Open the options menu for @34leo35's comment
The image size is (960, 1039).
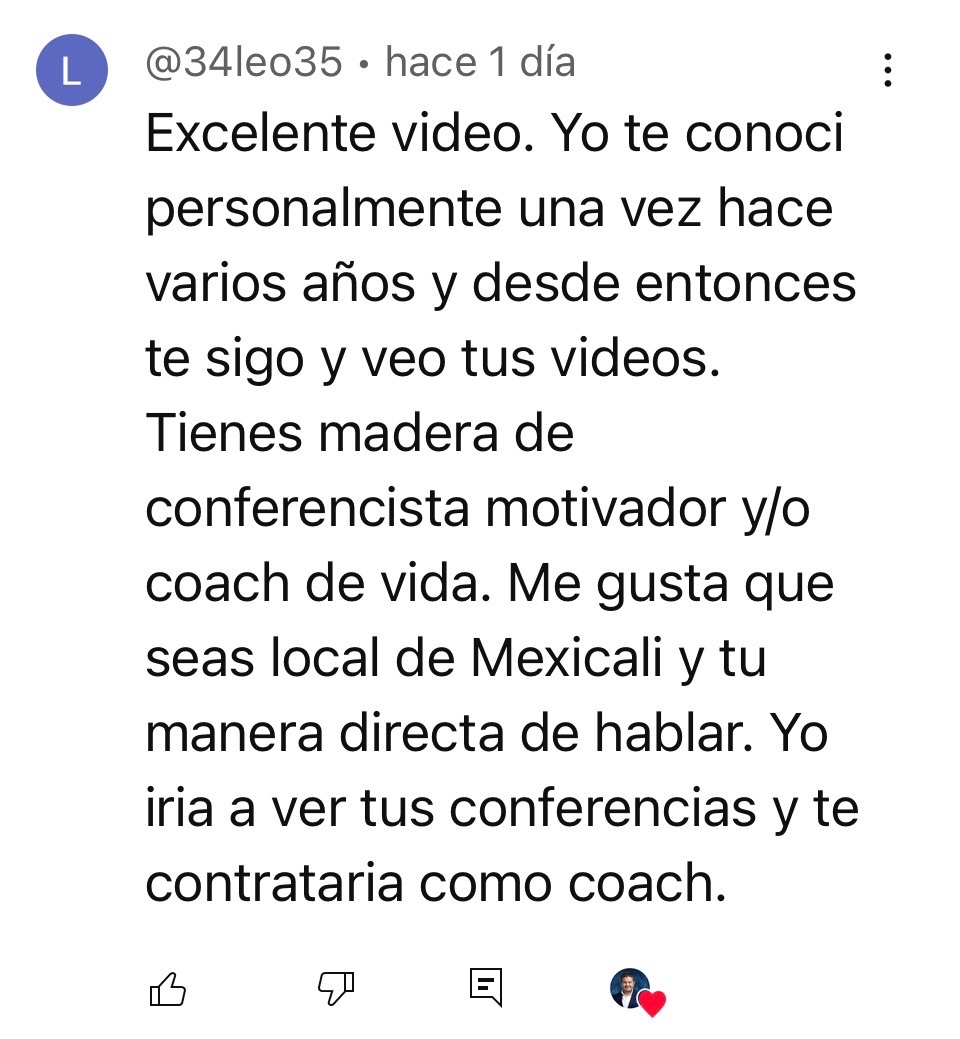click(x=887, y=70)
